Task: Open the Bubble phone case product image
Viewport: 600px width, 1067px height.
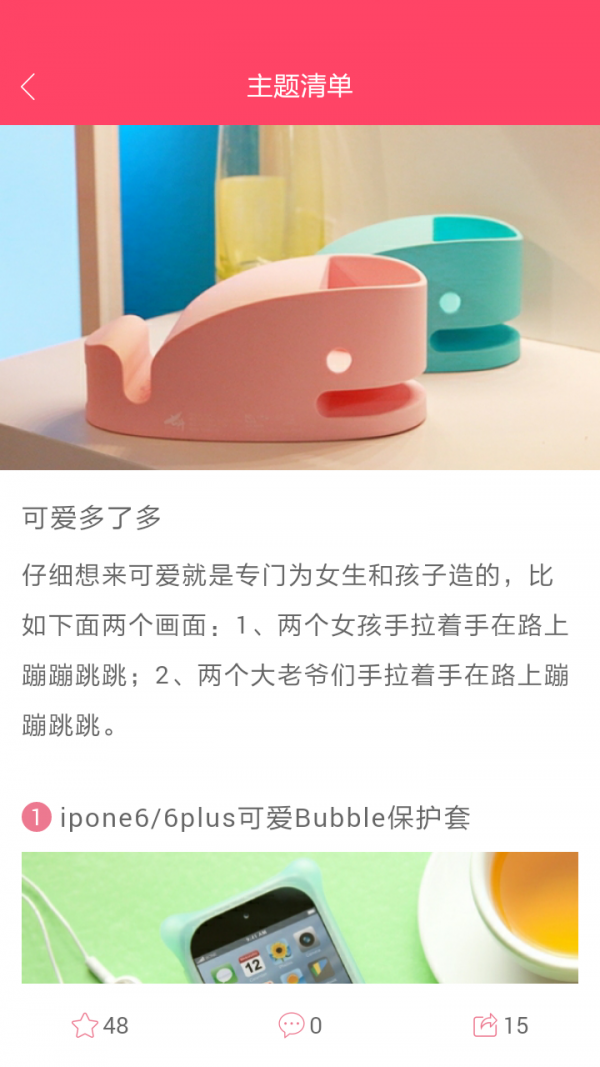Action: 300,917
